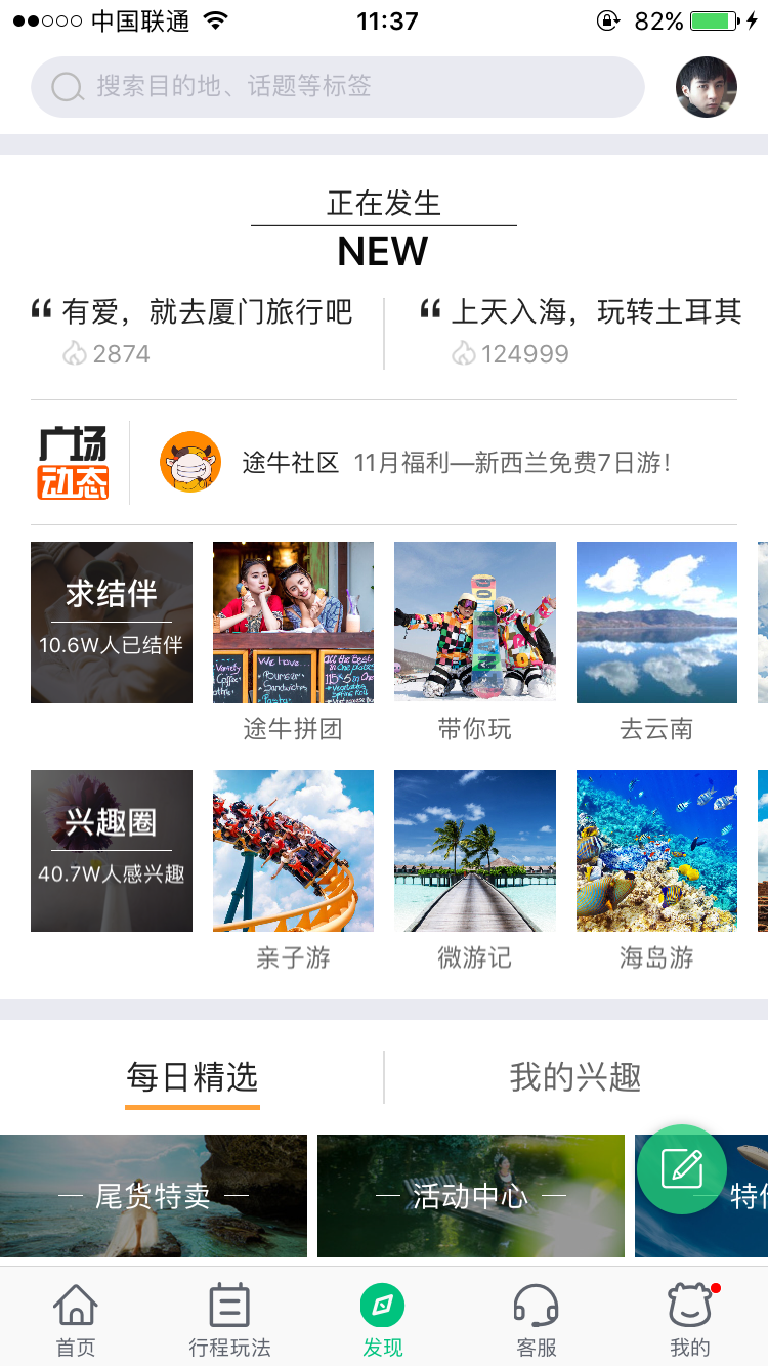Open the 活动中心 banner card
Image resolution: width=768 pixels, height=1366 pixels.
point(470,1196)
